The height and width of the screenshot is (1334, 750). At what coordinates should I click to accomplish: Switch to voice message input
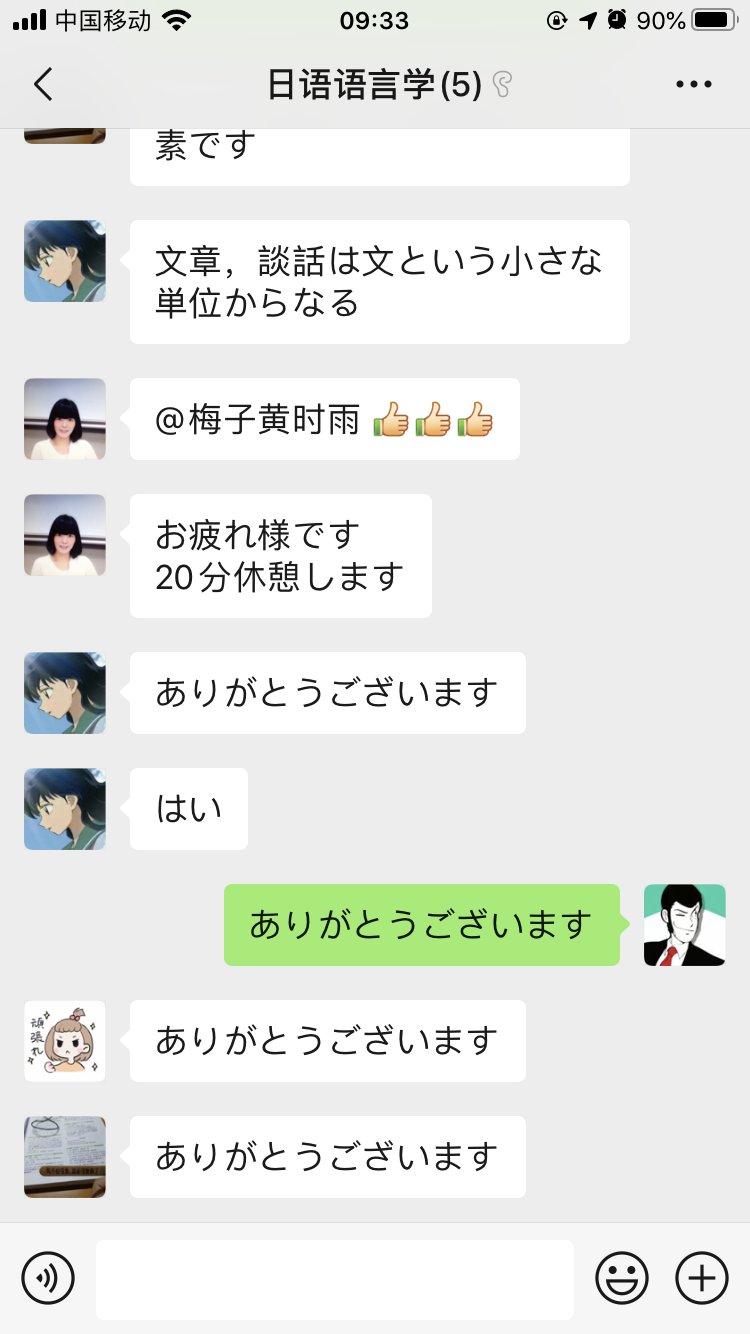point(48,1278)
